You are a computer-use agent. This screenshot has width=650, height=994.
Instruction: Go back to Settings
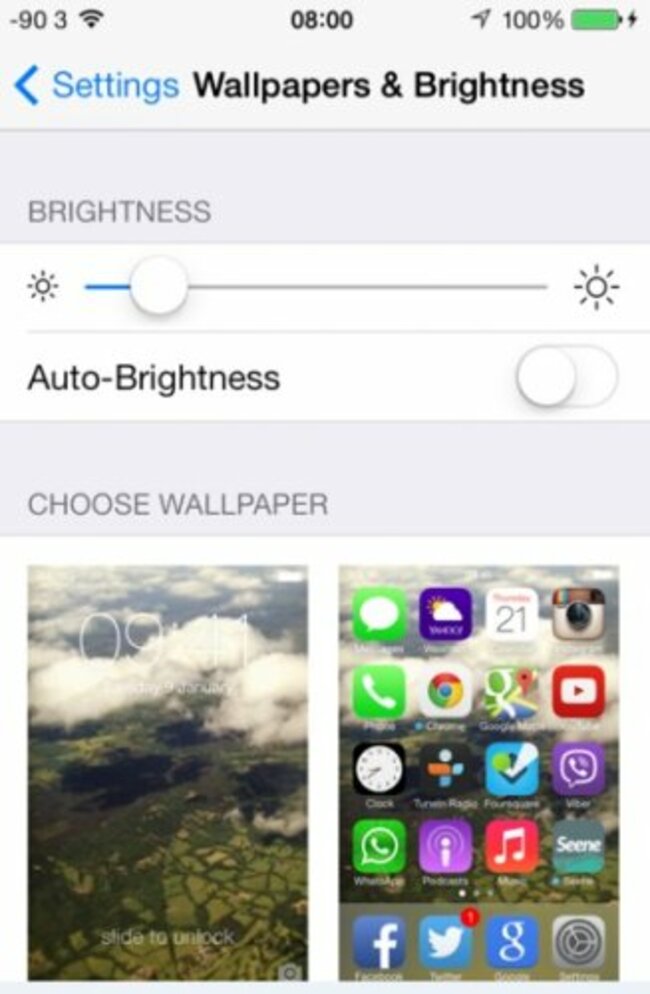(95, 85)
